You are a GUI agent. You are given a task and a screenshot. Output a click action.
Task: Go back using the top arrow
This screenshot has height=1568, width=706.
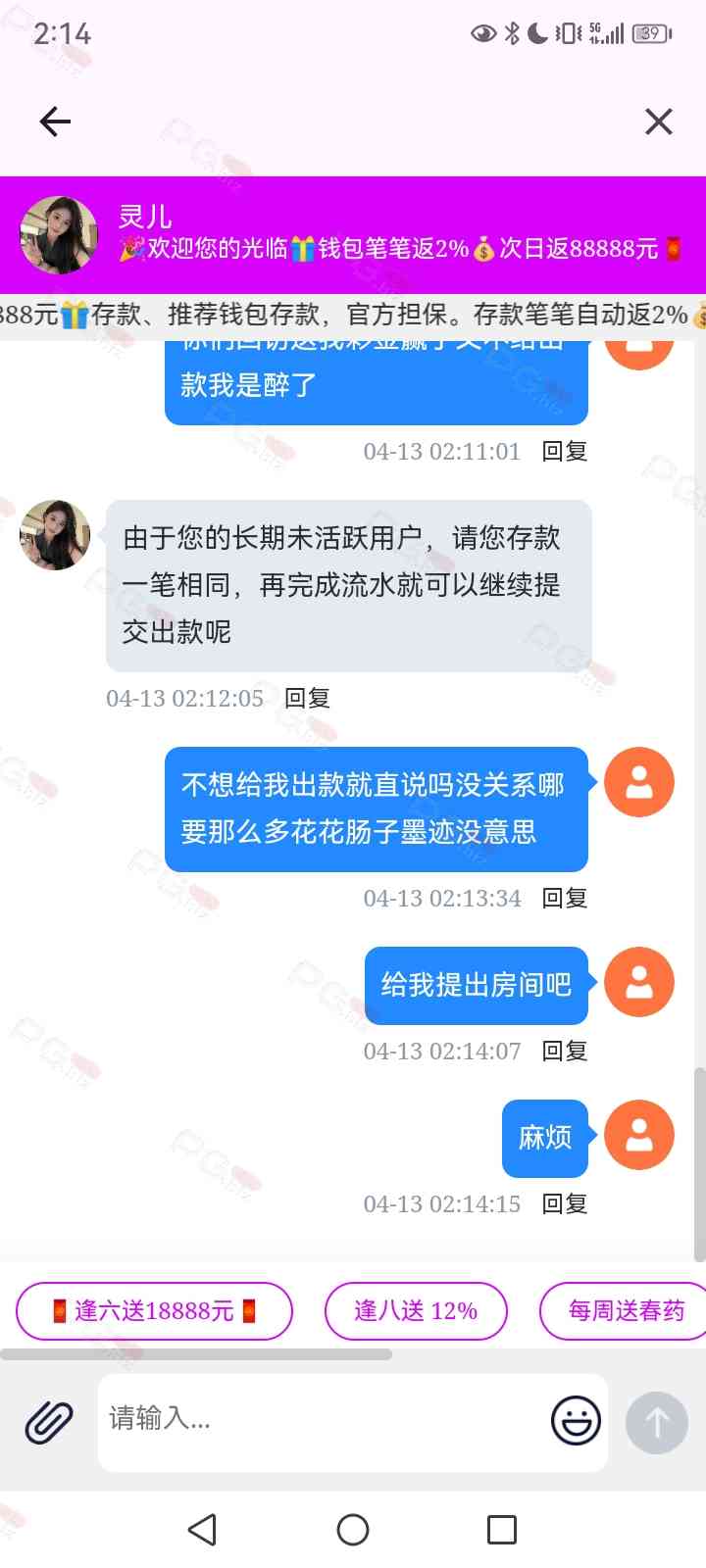[55, 122]
